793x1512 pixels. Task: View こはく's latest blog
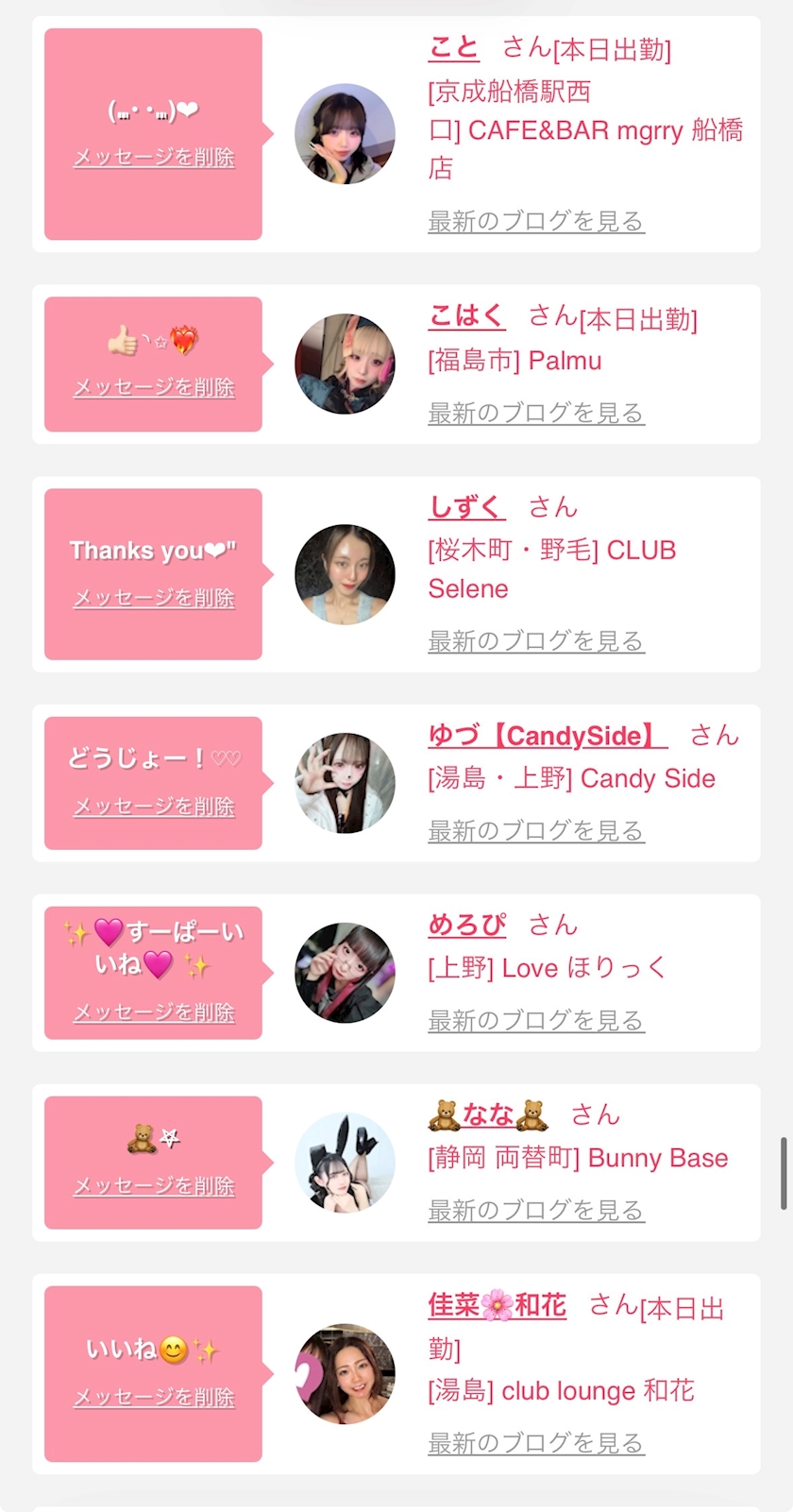[x=536, y=414]
